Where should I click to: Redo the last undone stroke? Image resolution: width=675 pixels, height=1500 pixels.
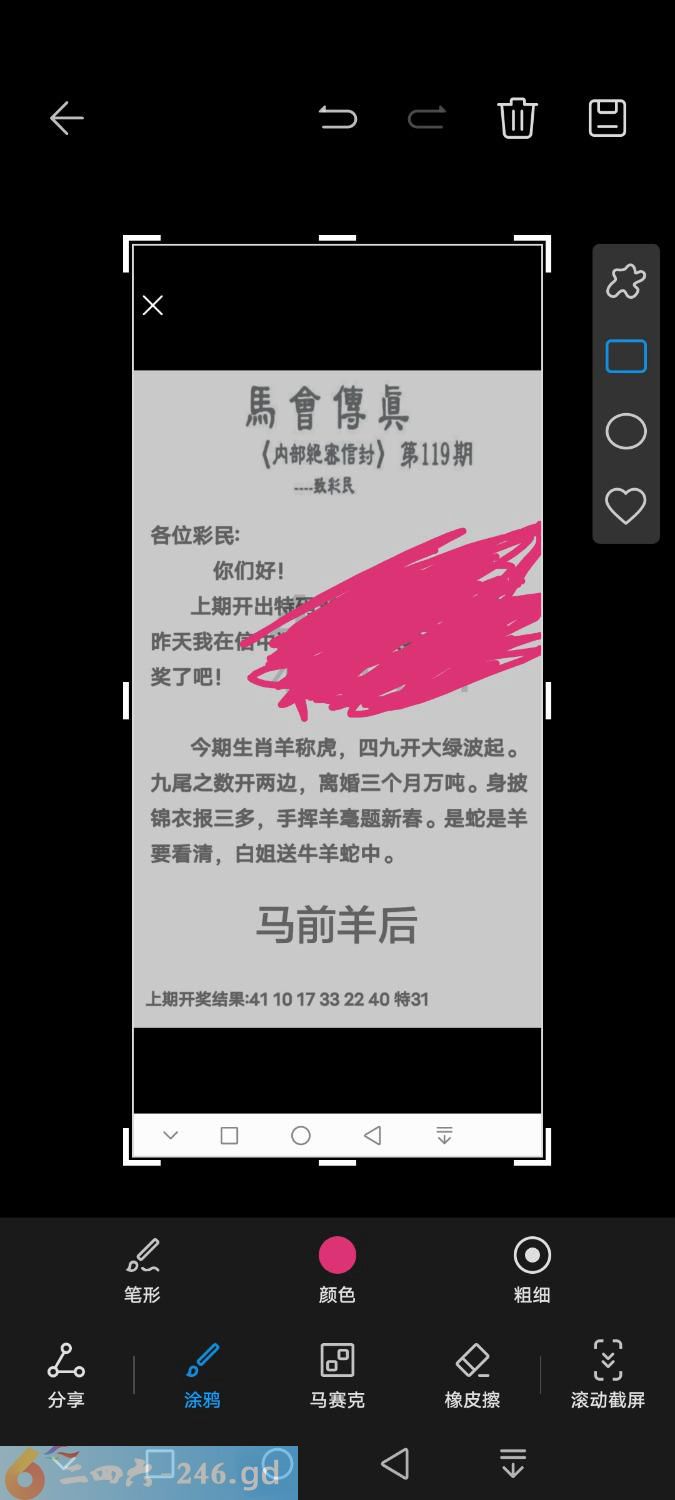[x=427, y=119]
